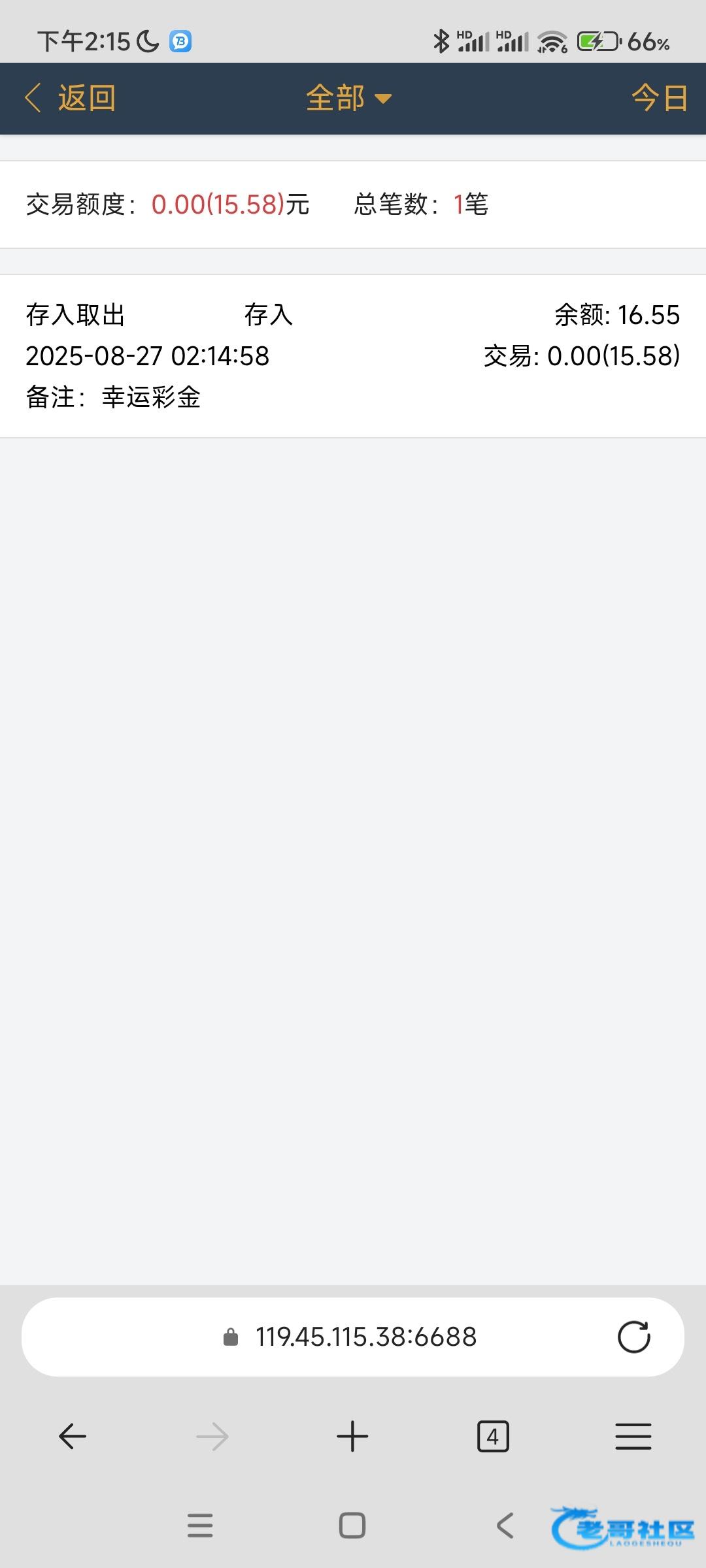The image size is (706, 1568).
Task: Reload the page with the refresh icon
Action: click(x=633, y=1337)
